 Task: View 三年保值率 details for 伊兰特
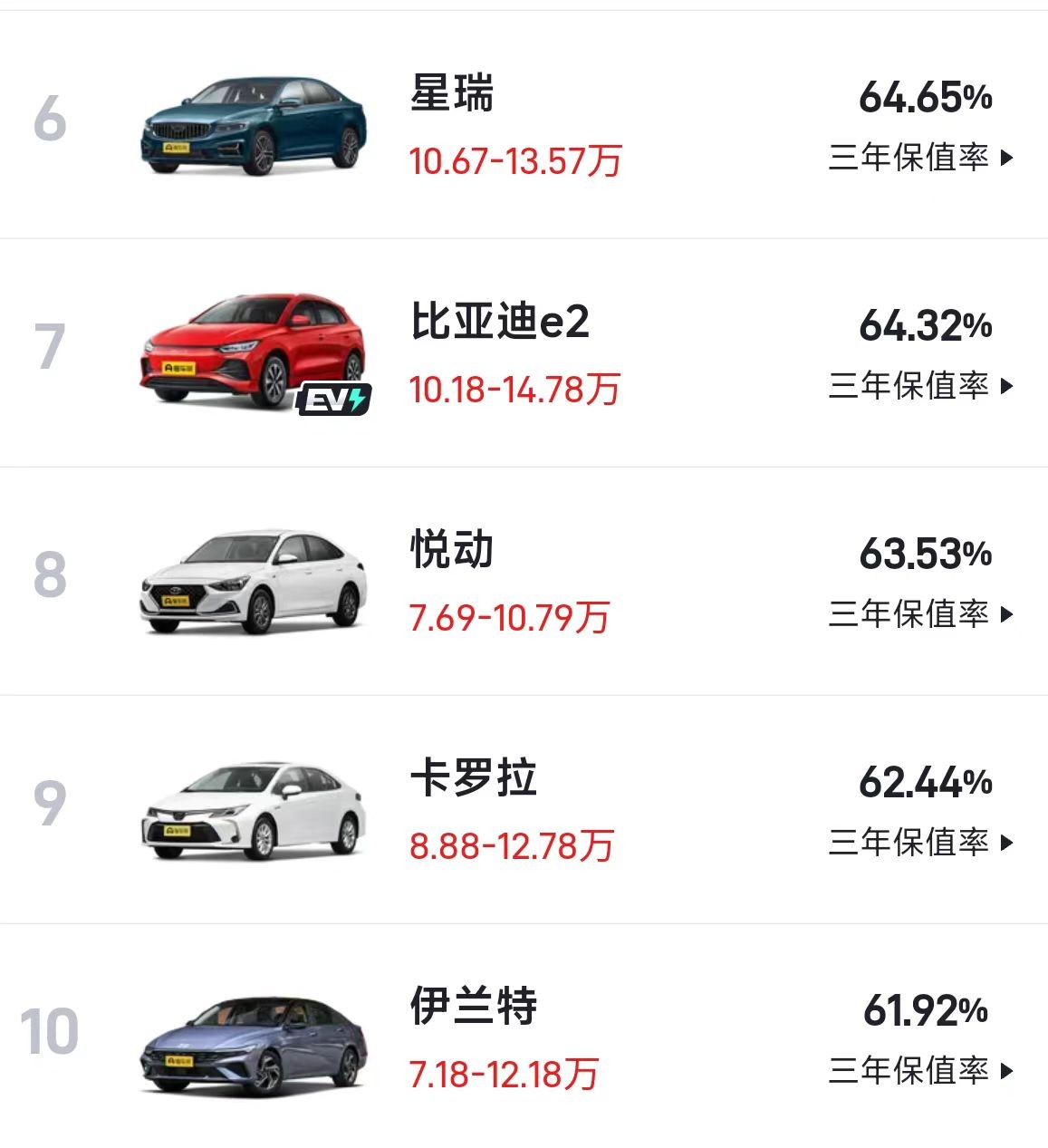[920, 1071]
